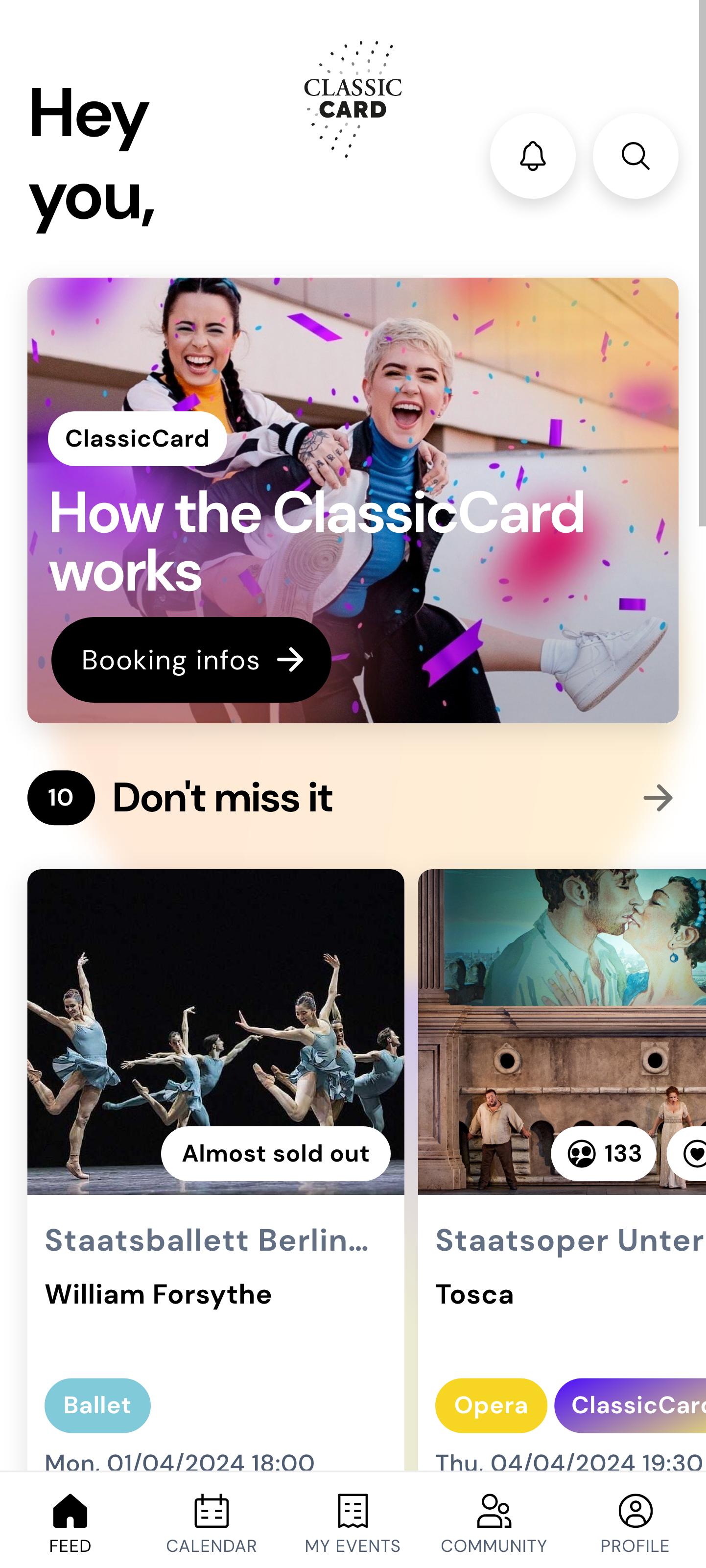
Task: Tap the Booking infos button
Action: (x=191, y=660)
